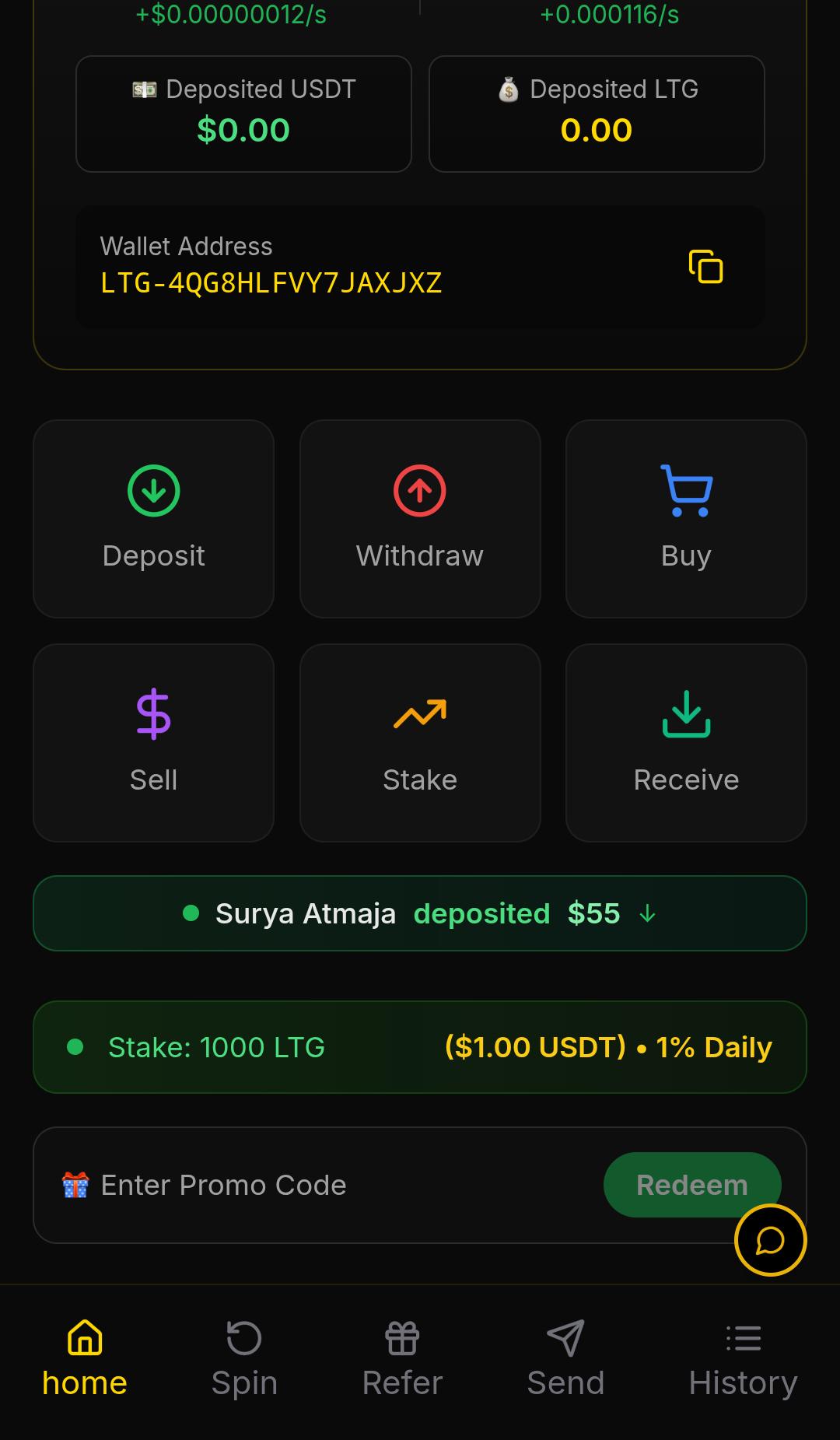Open the Stake 1000 LTG banner
This screenshot has height=1440, width=840.
click(x=420, y=1047)
